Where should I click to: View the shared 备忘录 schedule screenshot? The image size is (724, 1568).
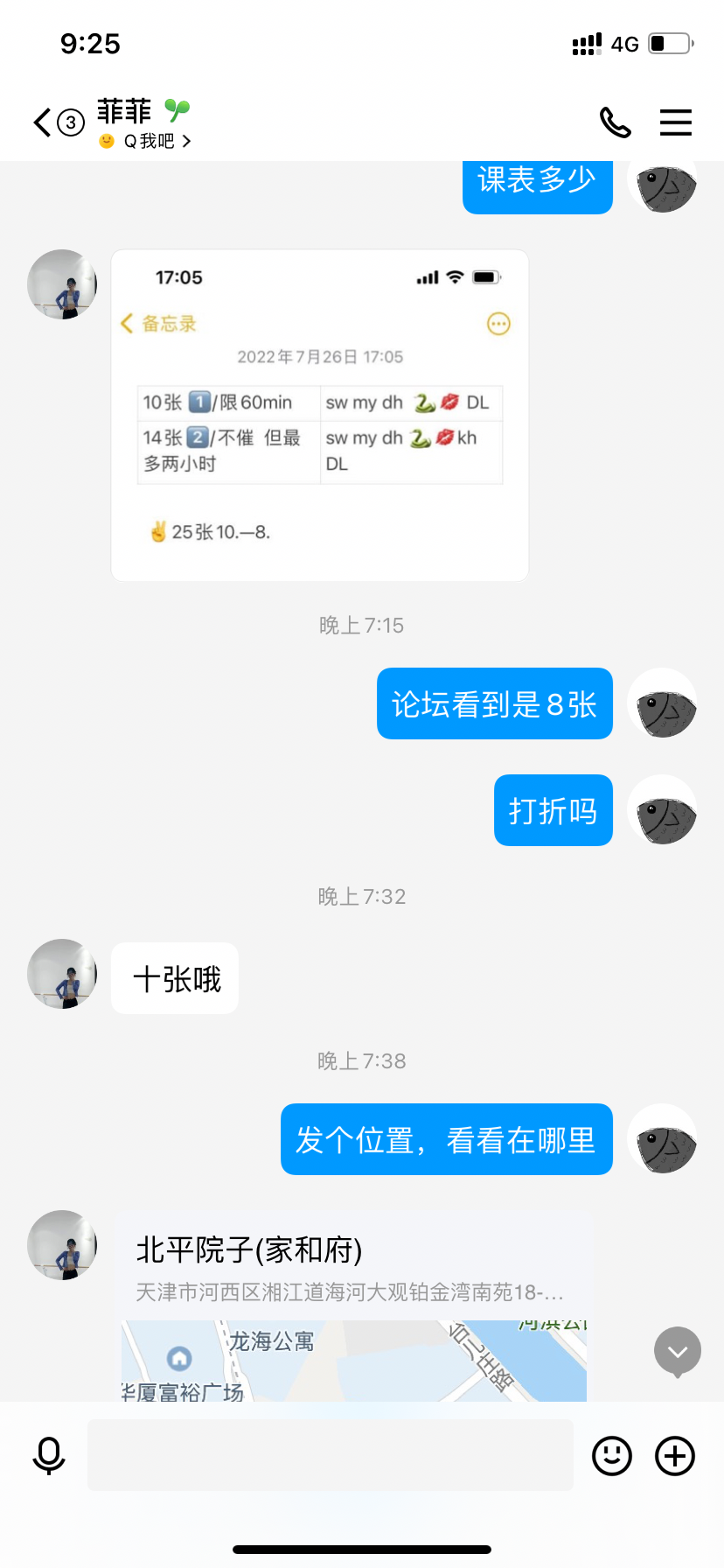click(319, 415)
